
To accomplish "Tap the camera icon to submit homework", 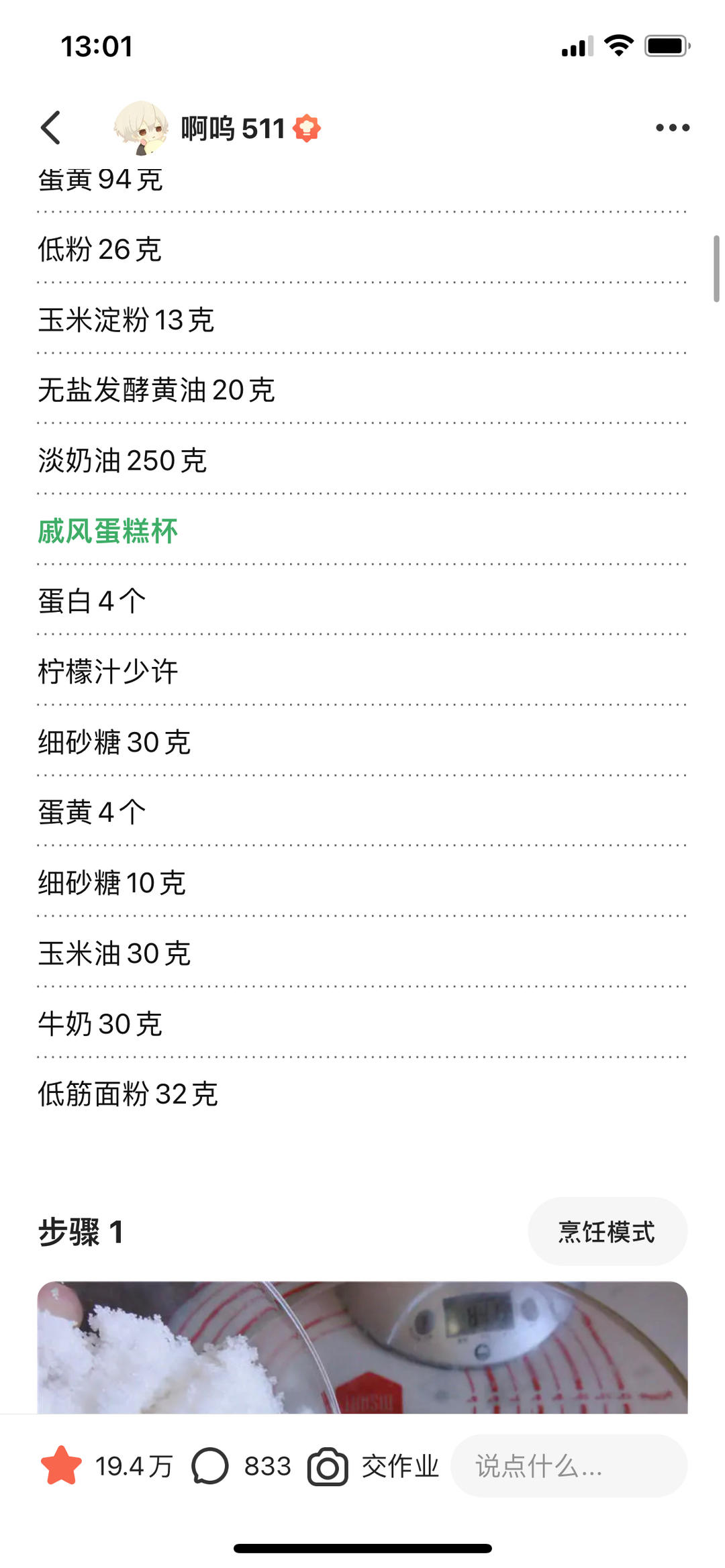I will pyautogui.click(x=327, y=1467).
